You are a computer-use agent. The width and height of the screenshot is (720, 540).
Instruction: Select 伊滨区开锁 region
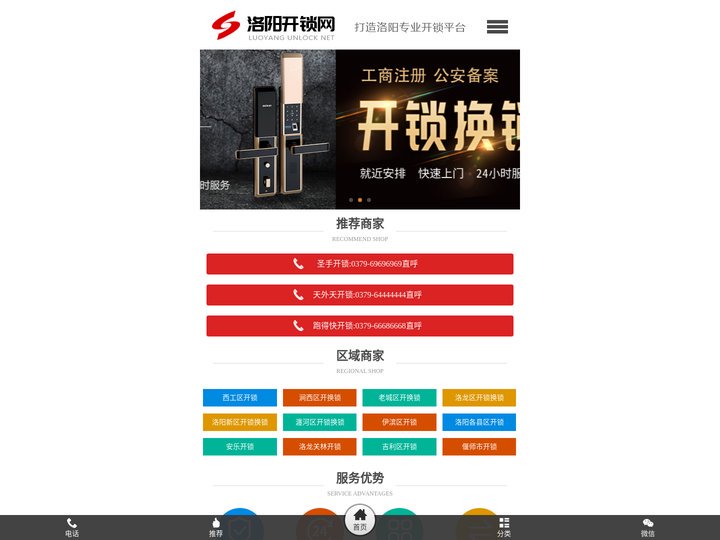coord(399,422)
